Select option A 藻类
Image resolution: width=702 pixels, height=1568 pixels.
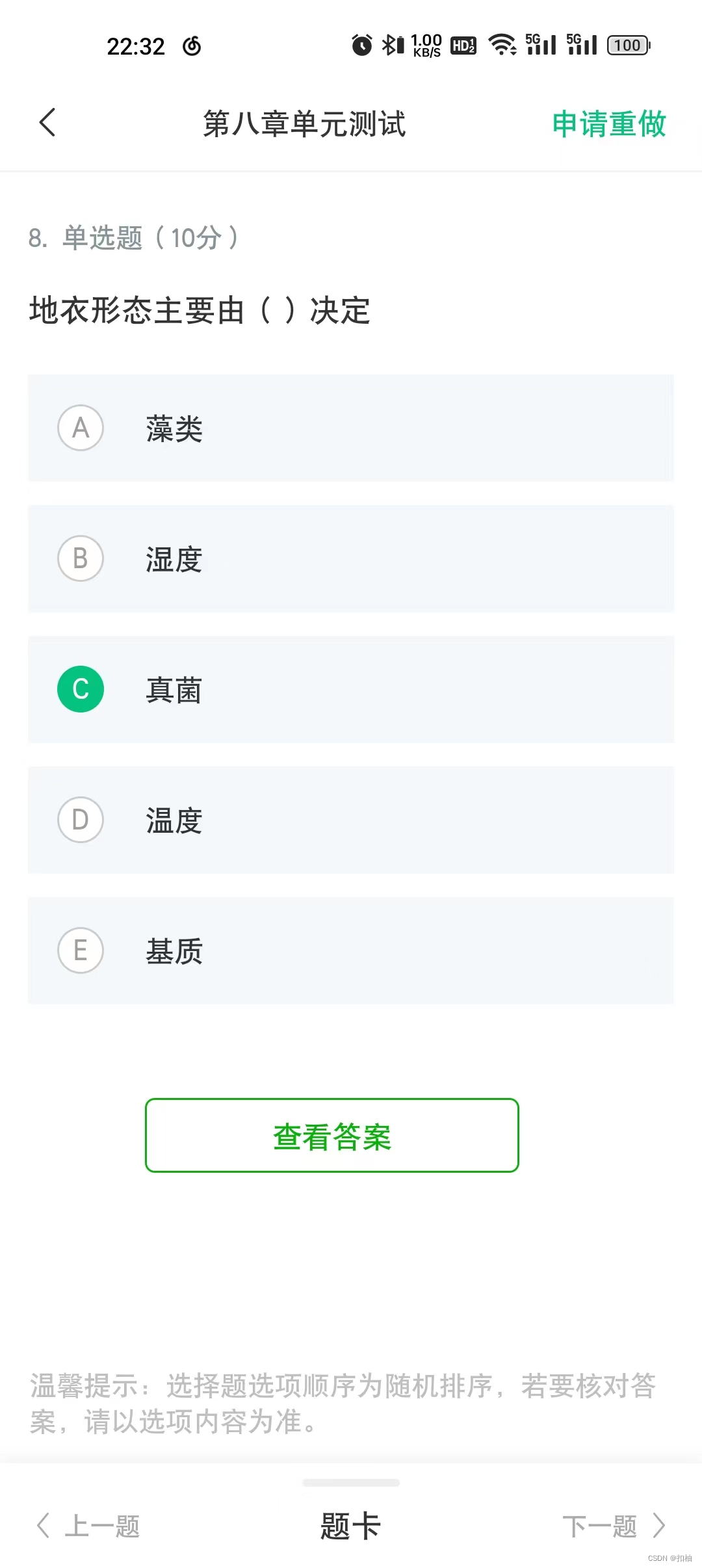pos(351,428)
